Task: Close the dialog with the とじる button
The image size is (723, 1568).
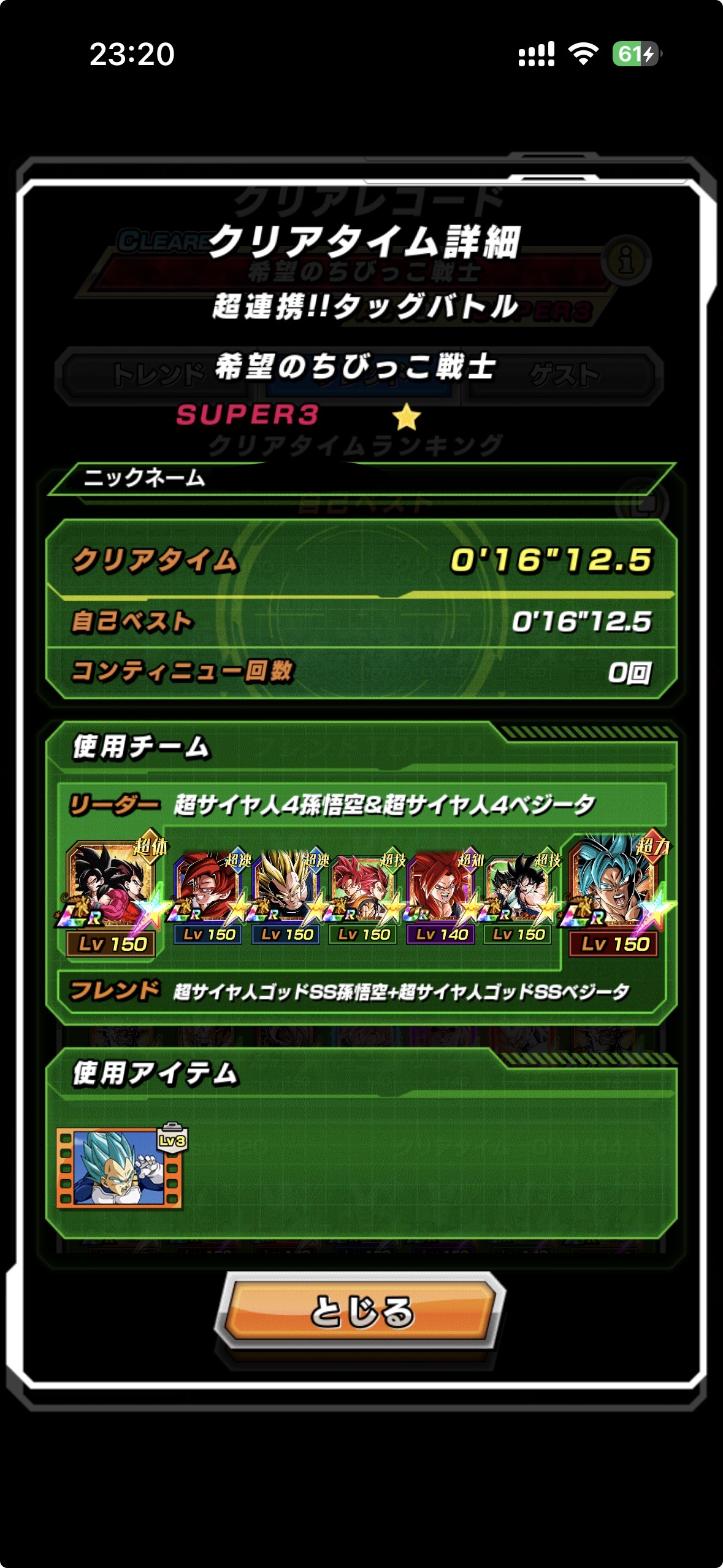Action: click(x=361, y=1311)
